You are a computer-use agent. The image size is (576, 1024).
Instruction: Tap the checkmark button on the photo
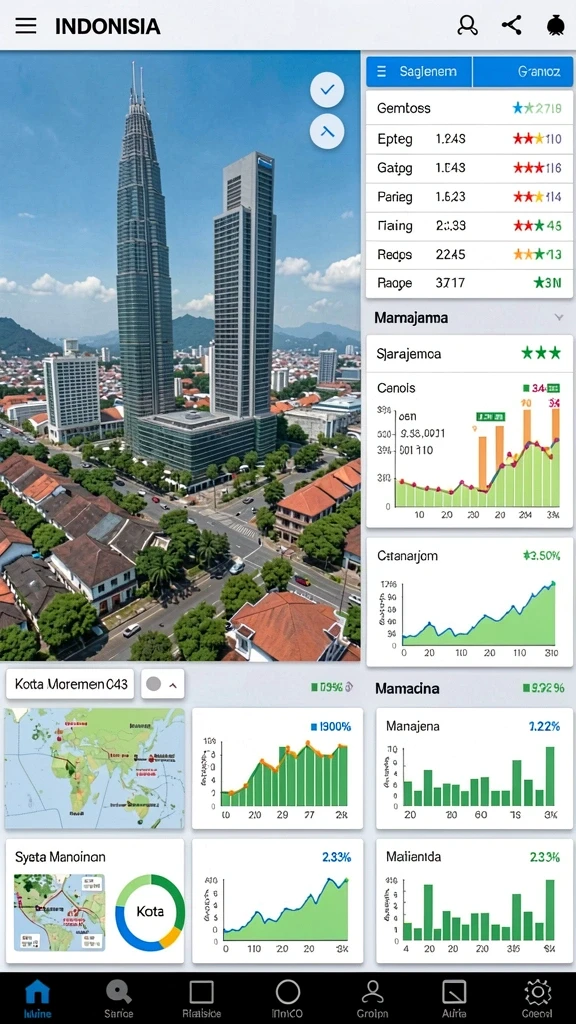(327, 90)
